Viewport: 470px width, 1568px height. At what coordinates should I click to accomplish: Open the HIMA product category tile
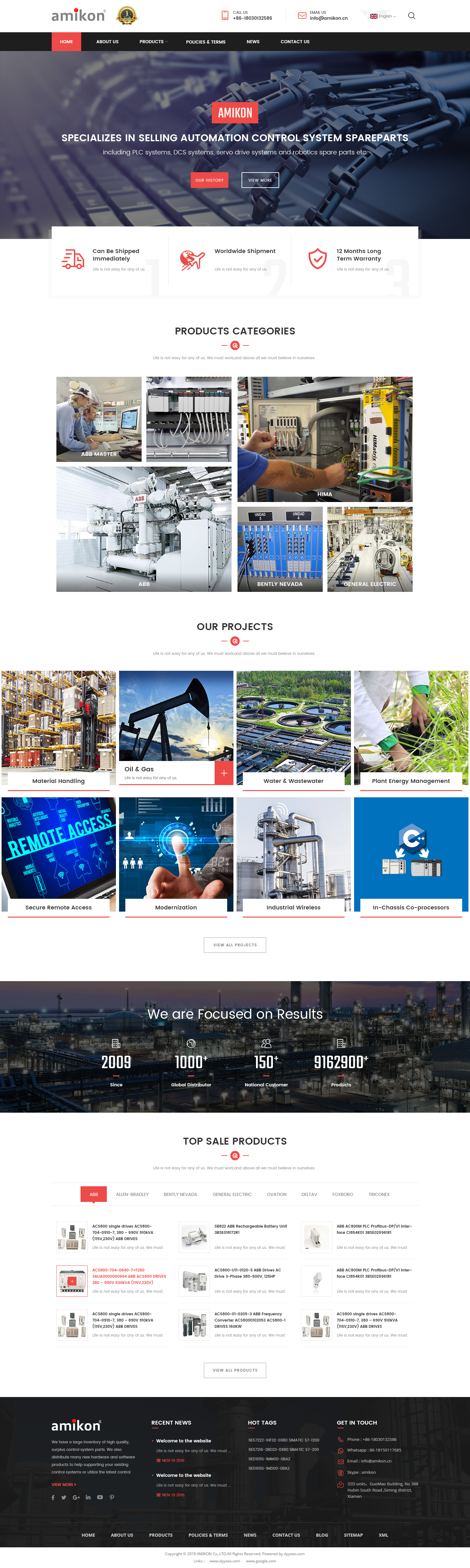click(325, 439)
